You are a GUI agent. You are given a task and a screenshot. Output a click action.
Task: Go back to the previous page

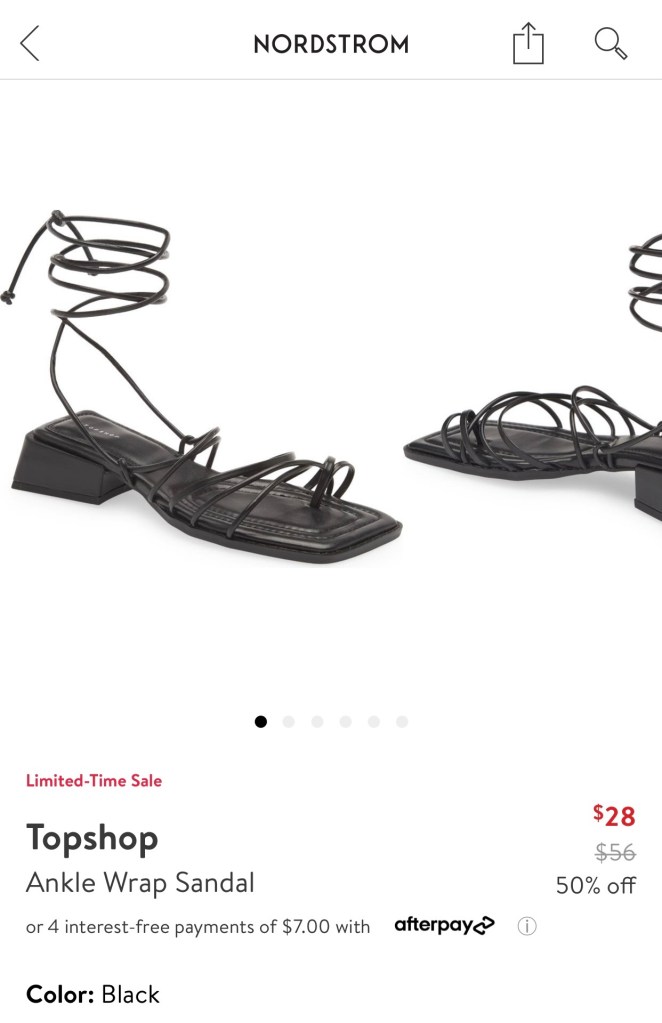point(30,44)
